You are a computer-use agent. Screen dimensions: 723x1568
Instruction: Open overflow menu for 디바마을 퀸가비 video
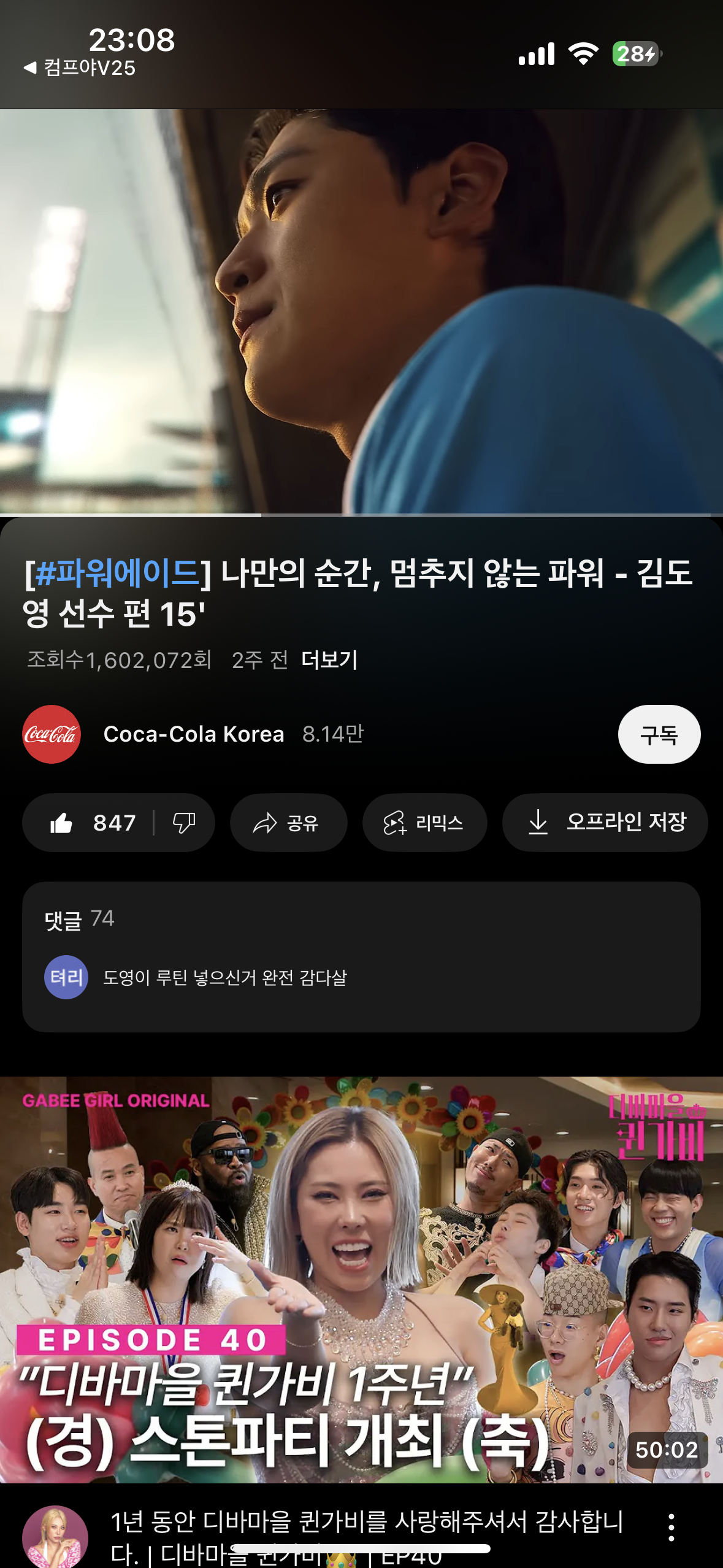coord(671,1527)
